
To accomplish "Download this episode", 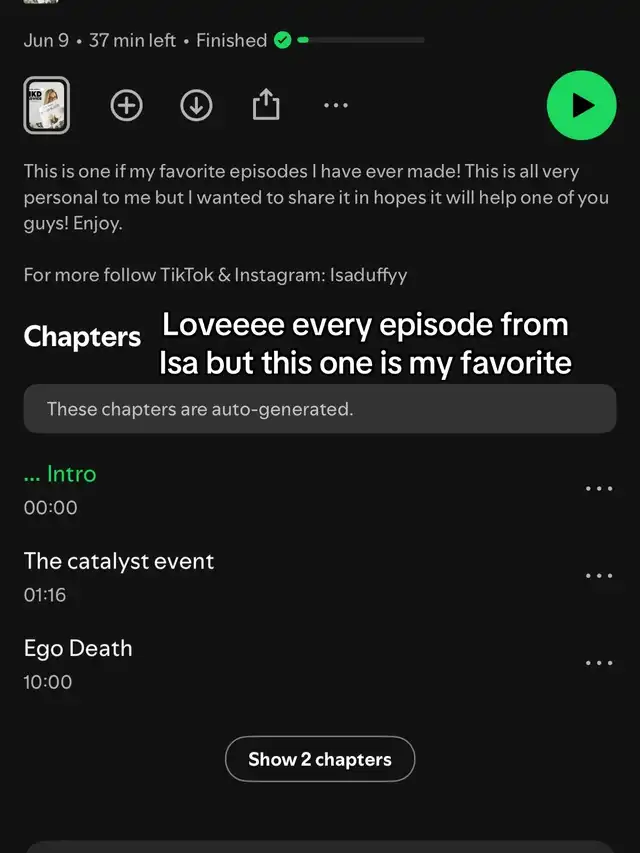I will 196,105.
